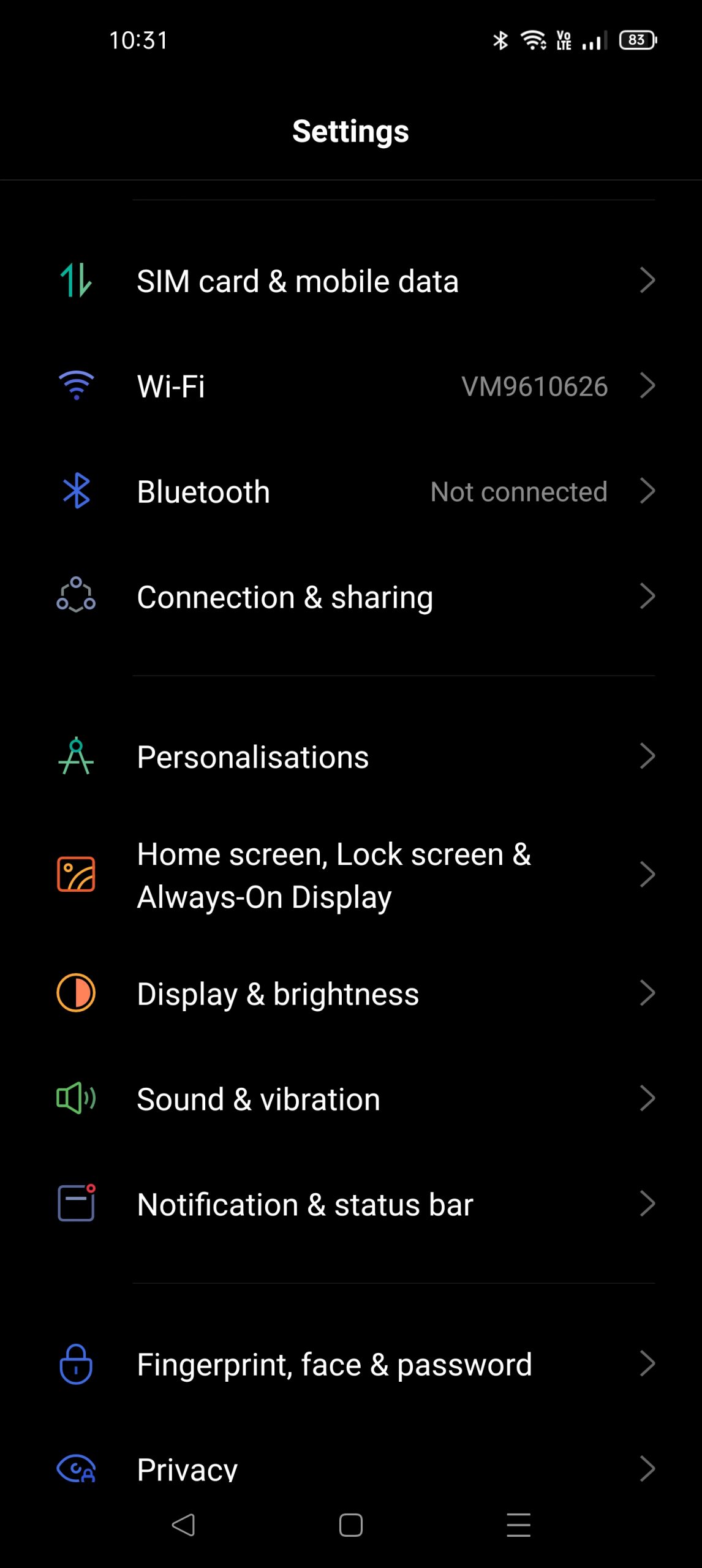Open Wi-Fi settings

350,386
